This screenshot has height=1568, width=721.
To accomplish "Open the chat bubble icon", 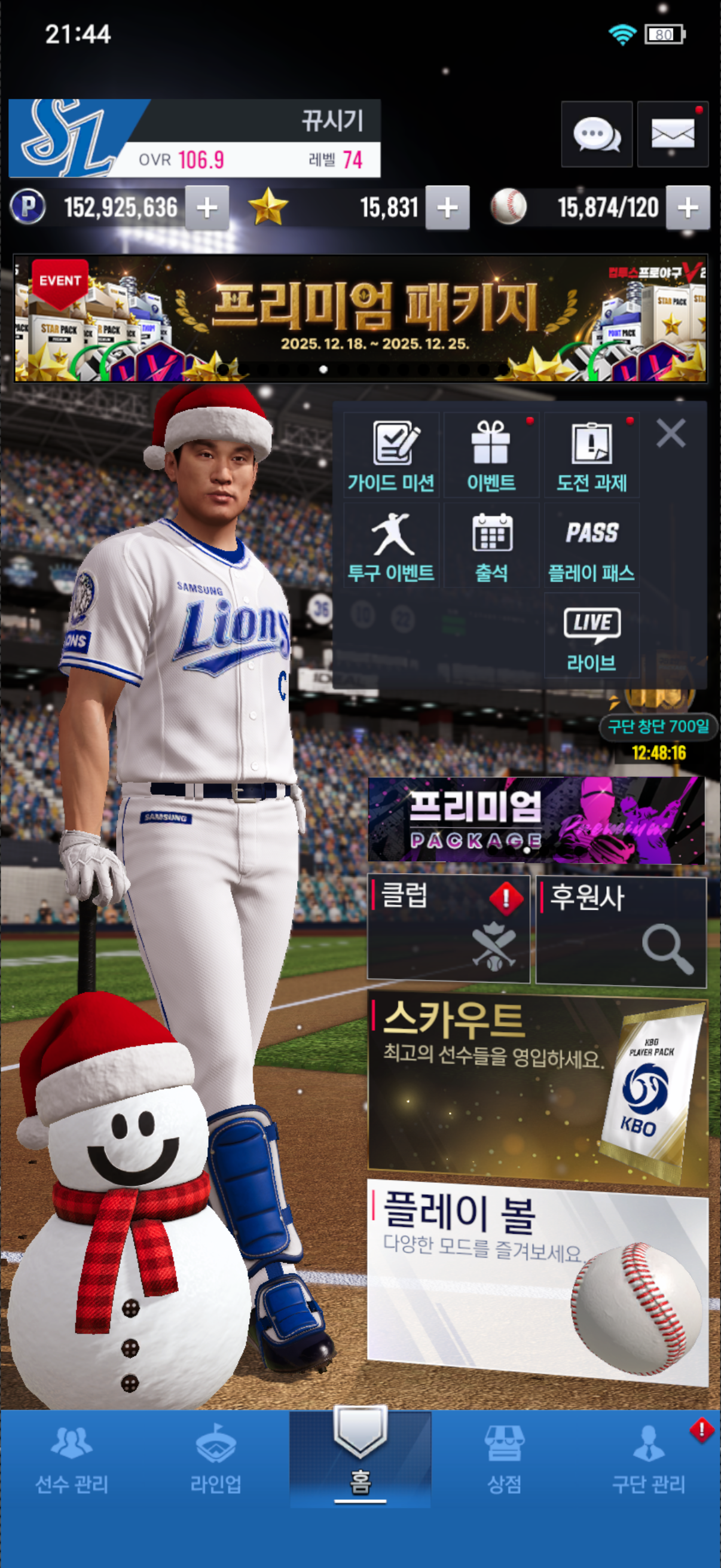I will [596, 134].
